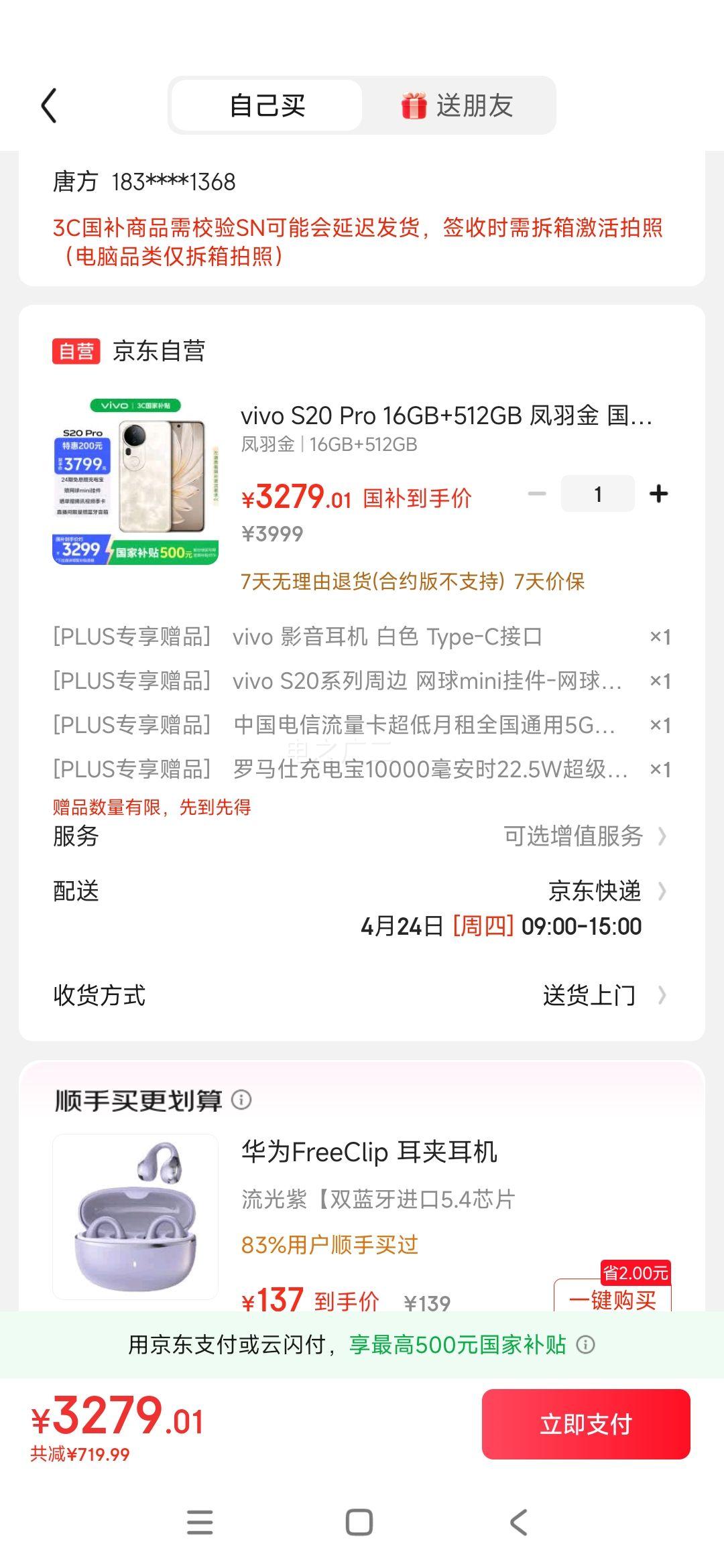
Task: Increase quantity with the plus icon
Action: 657,493
